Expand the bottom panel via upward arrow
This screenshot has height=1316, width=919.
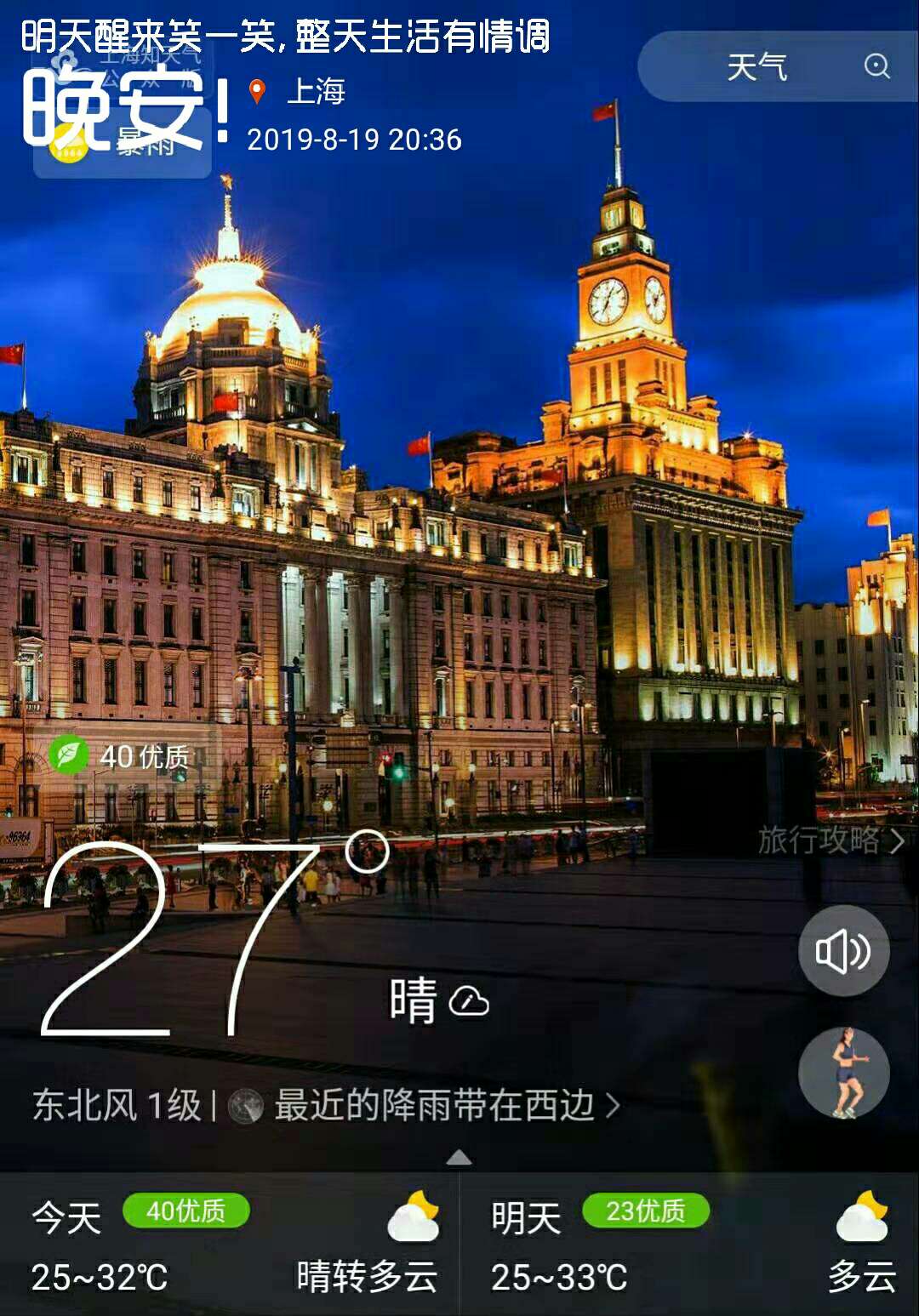[x=458, y=1156]
